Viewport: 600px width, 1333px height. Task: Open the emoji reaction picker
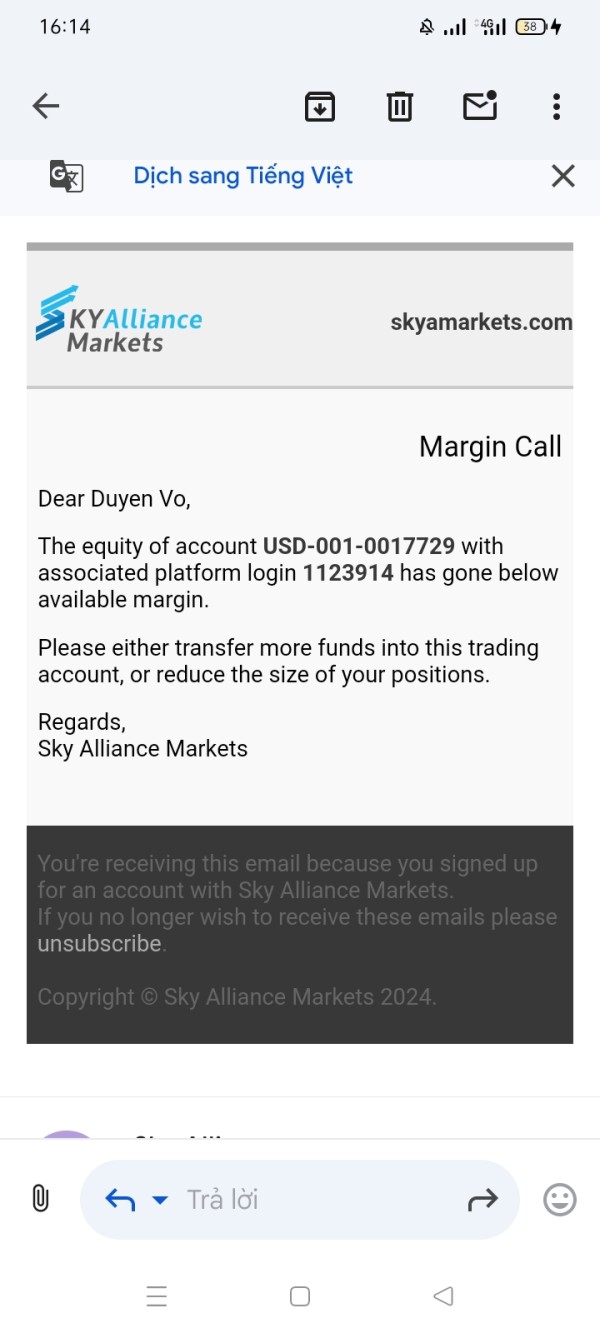(560, 1199)
